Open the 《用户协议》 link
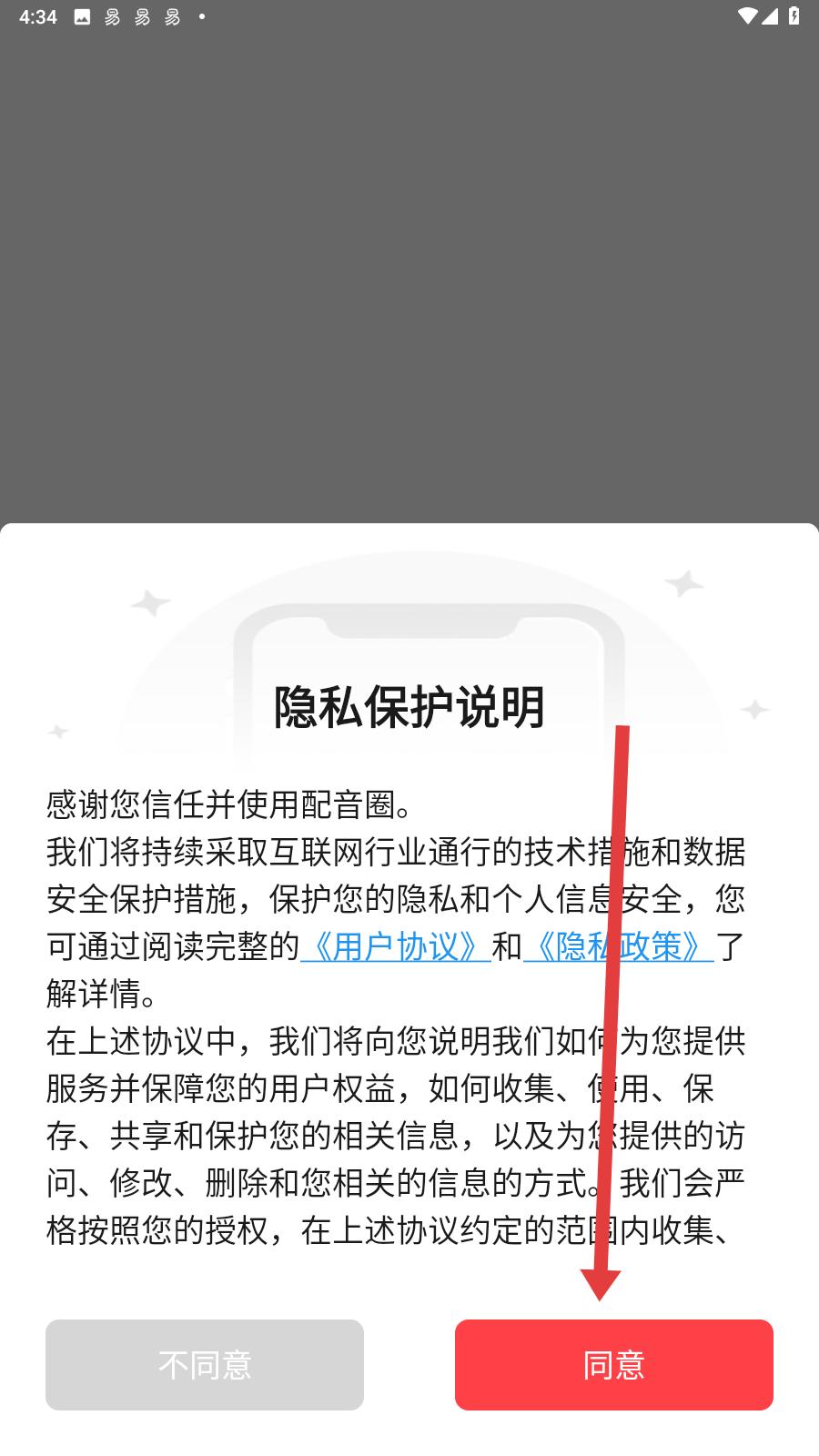The width and height of the screenshot is (819, 1456). coord(396,946)
